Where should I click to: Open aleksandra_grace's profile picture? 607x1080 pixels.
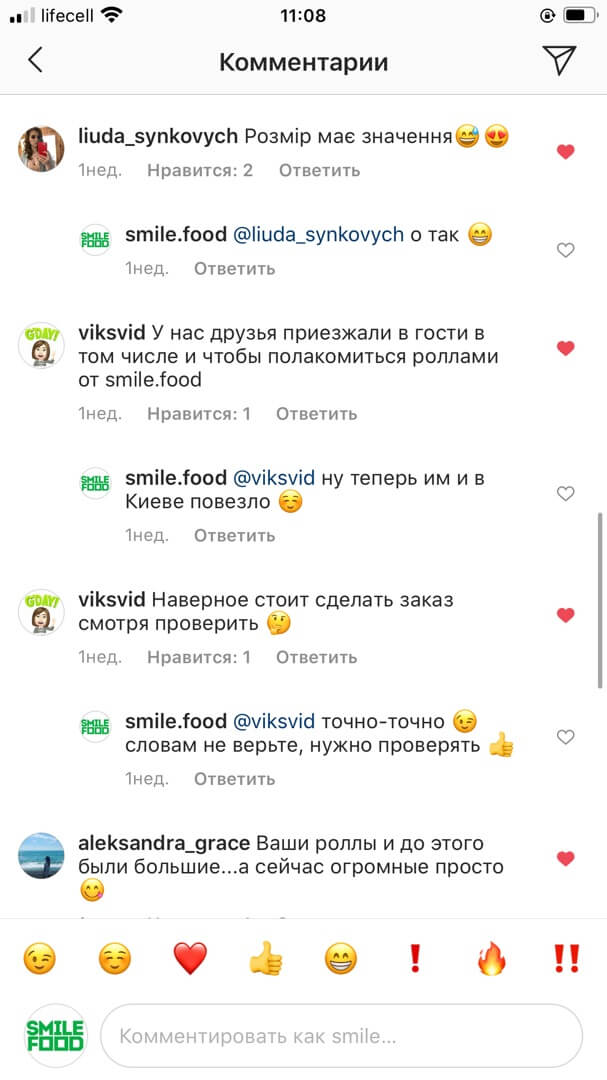(x=42, y=856)
